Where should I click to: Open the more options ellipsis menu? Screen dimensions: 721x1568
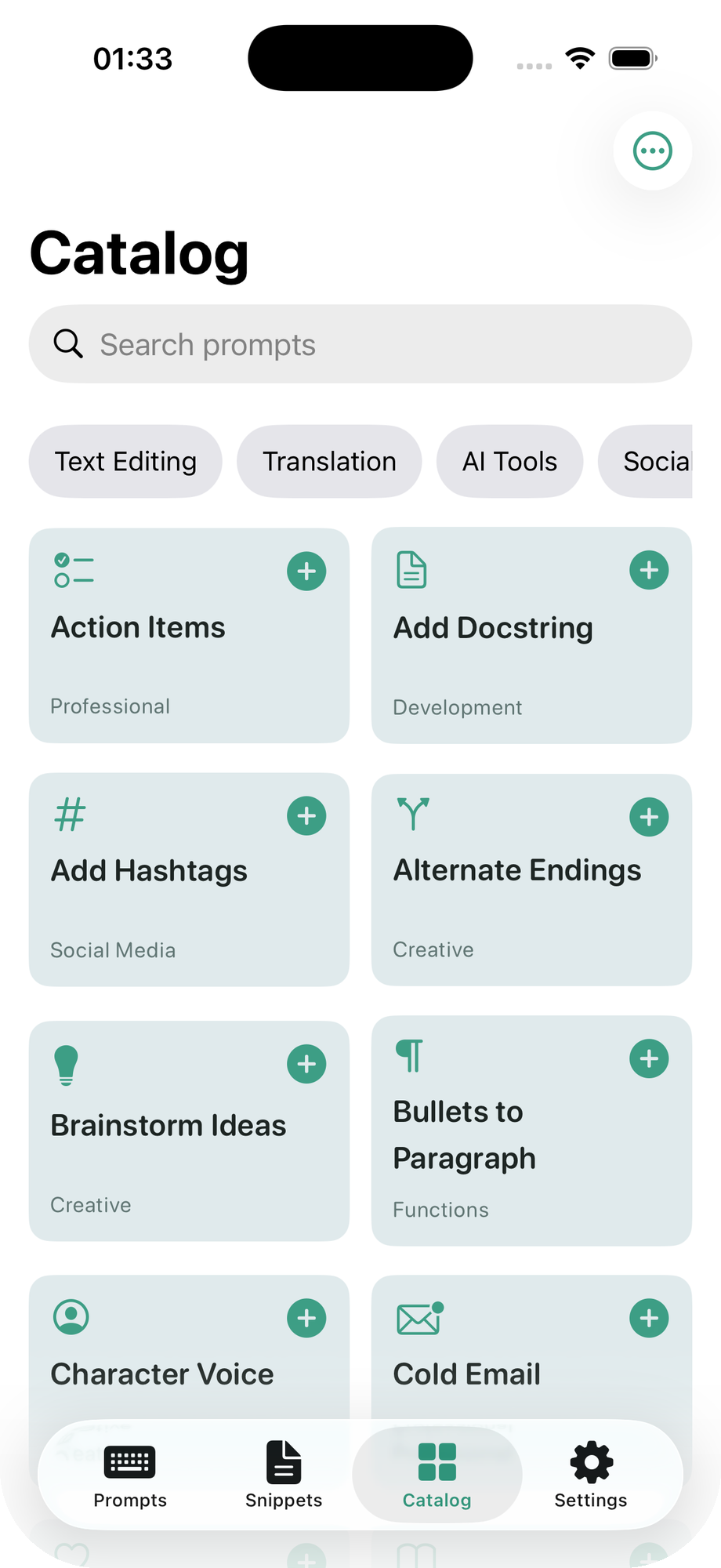652,151
